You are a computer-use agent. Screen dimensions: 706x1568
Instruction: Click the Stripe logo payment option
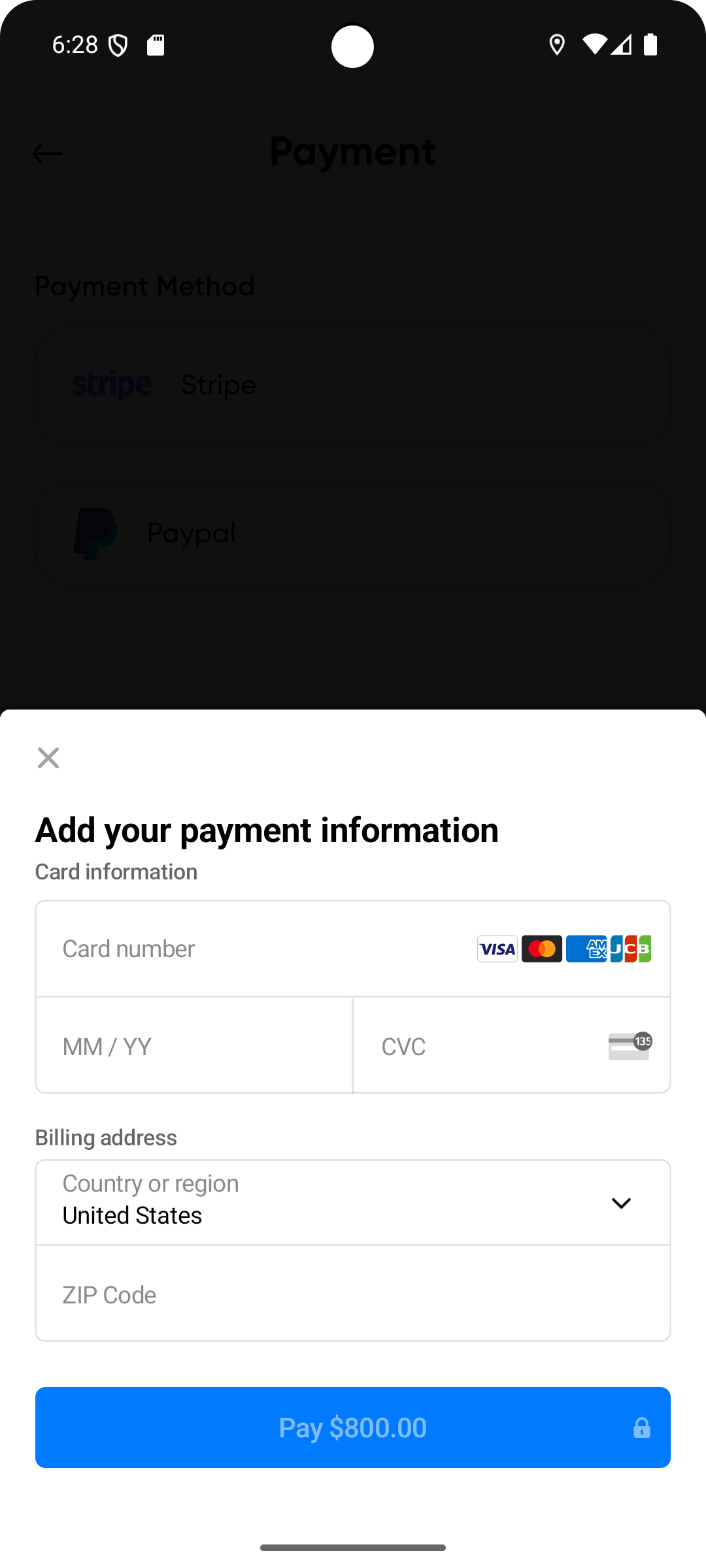(112, 384)
